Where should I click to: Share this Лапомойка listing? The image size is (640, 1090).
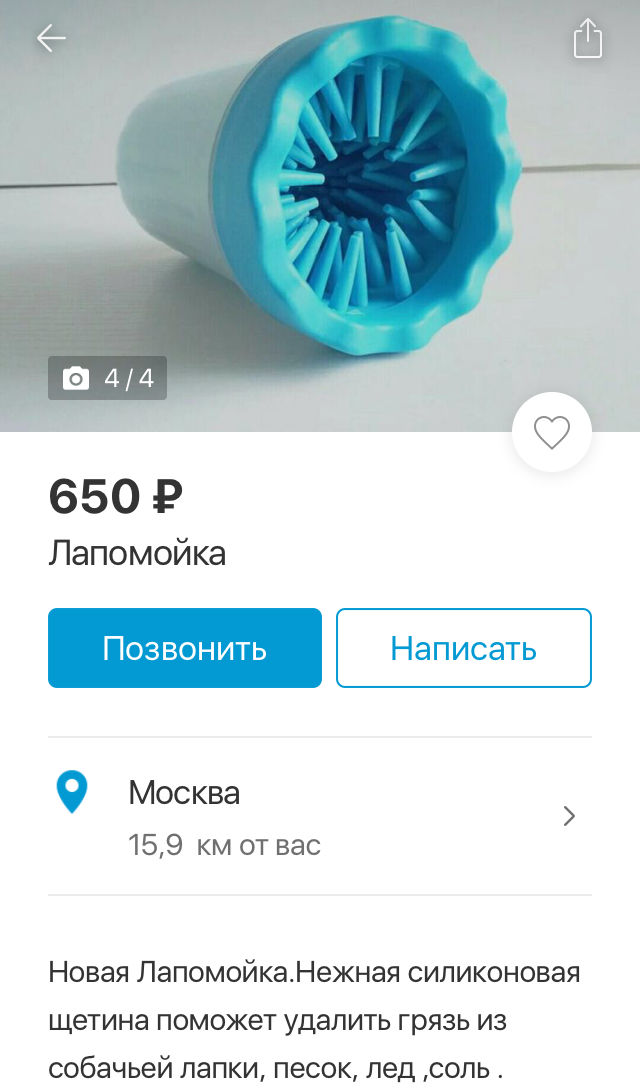[x=587, y=39]
